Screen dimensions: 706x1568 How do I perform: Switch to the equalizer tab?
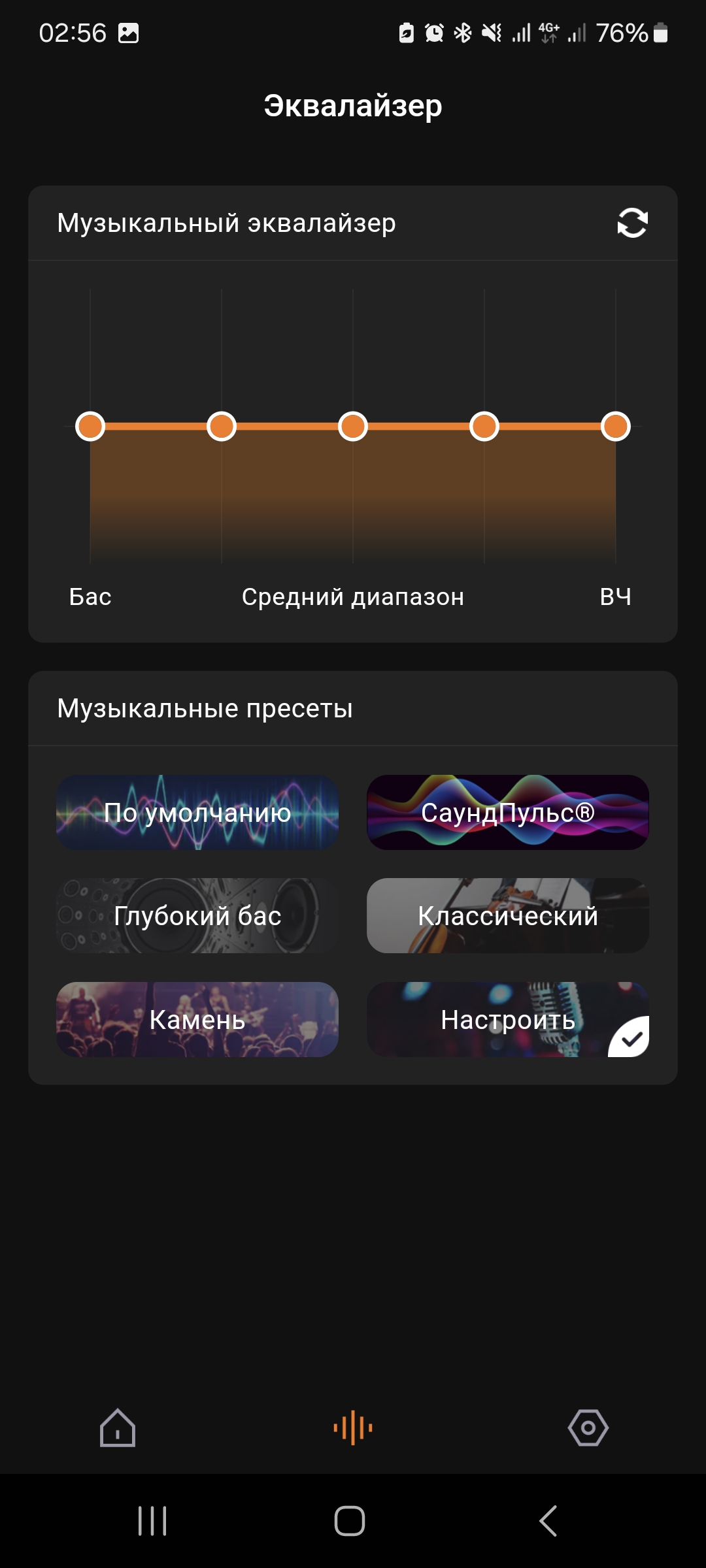click(353, 1428)
